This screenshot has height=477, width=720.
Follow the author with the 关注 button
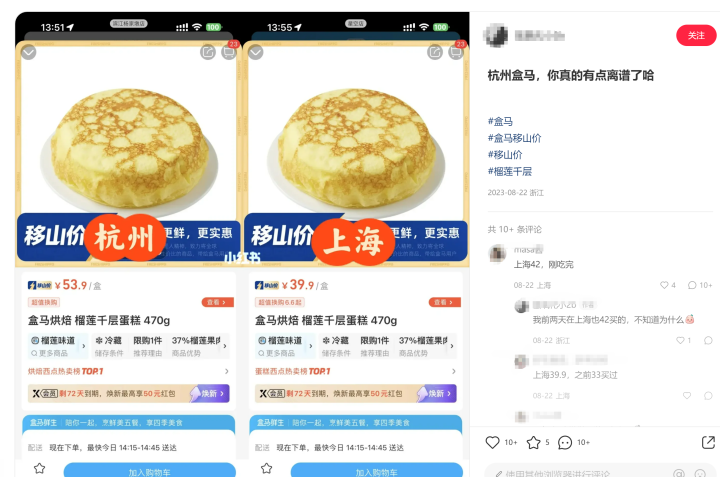696,36
